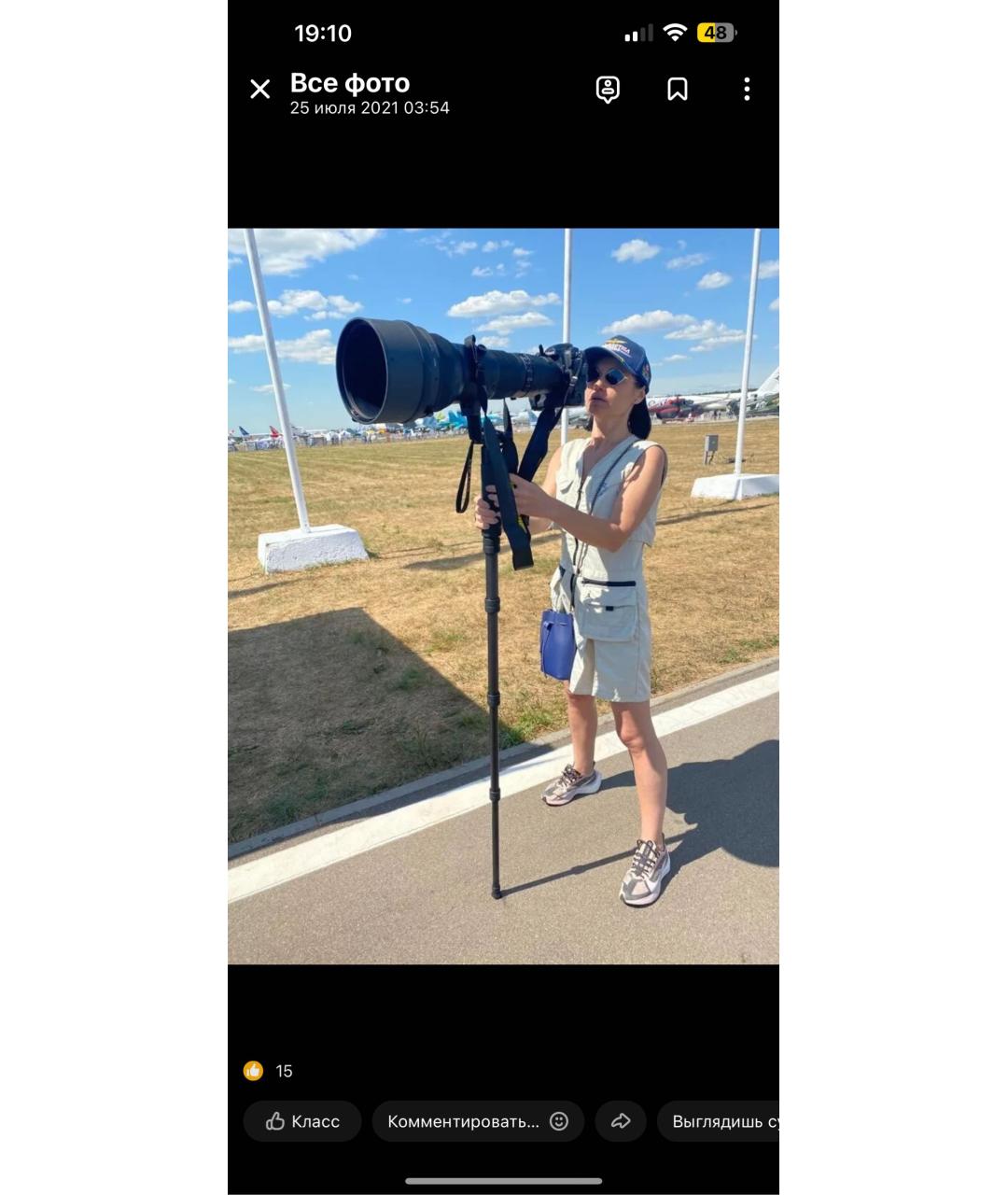Tap the Класс like button
This screenshot has width=1008, height=1195.
[302, 1121]
